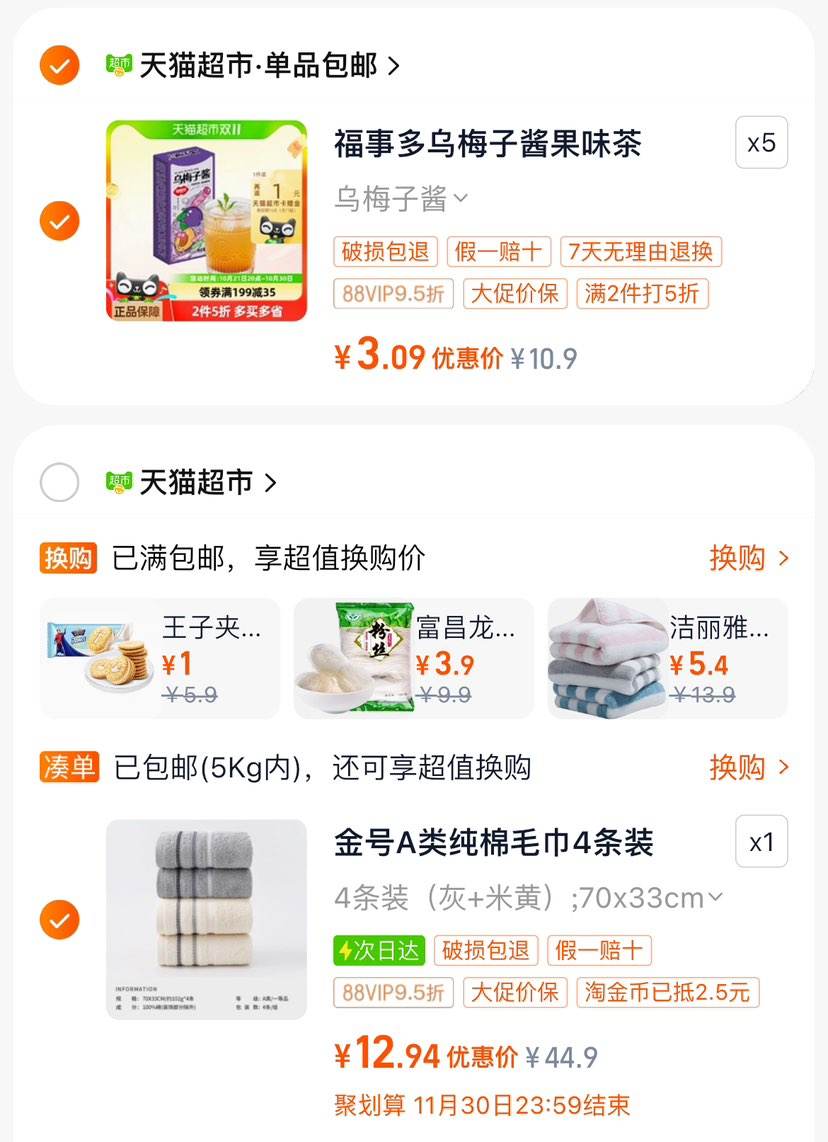Select the 天猫超市 store checkbox
The height and width of the screenshot is (1142, 828).
59,482
